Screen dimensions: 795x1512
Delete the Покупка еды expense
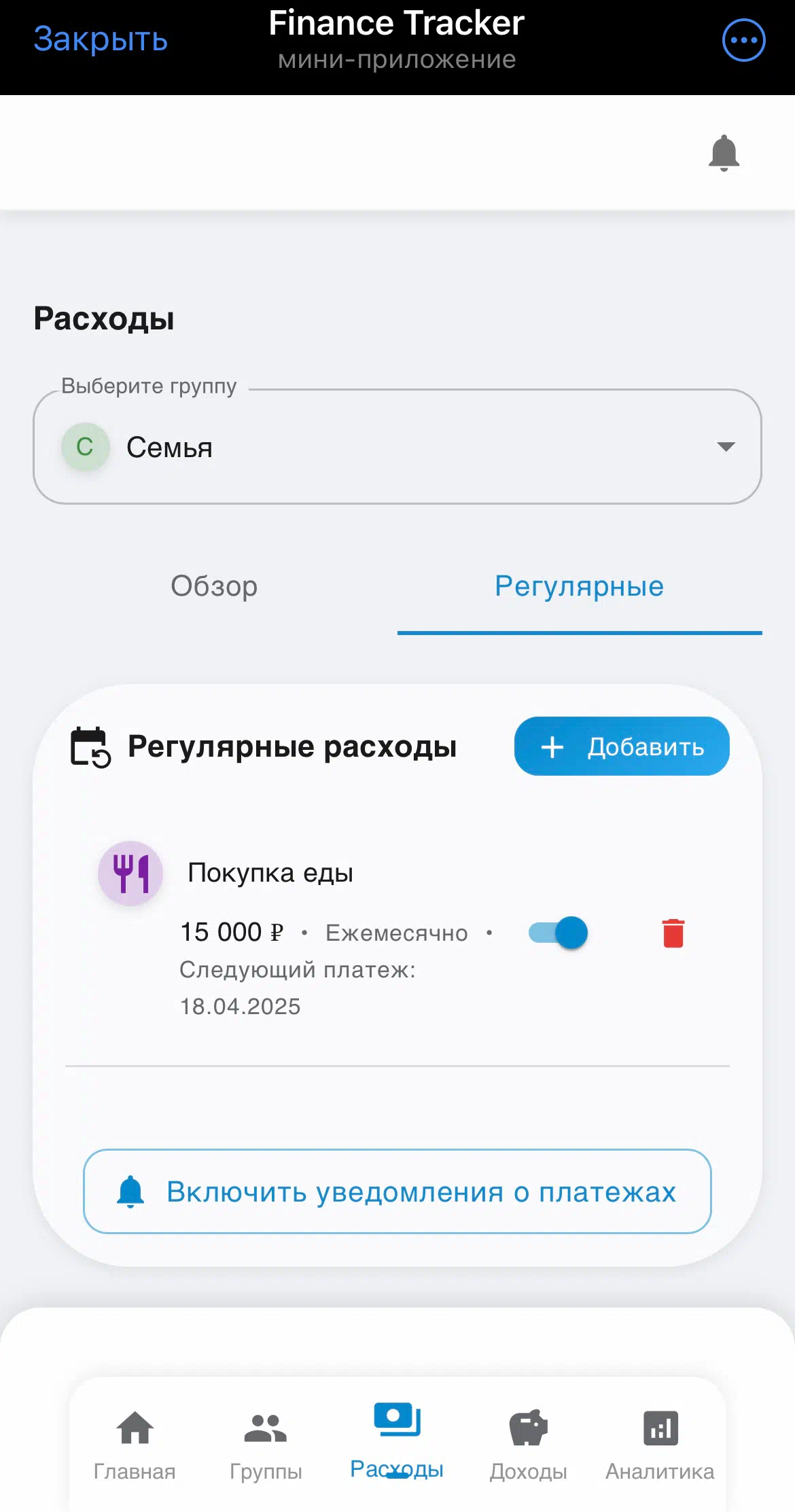point(673,933)
